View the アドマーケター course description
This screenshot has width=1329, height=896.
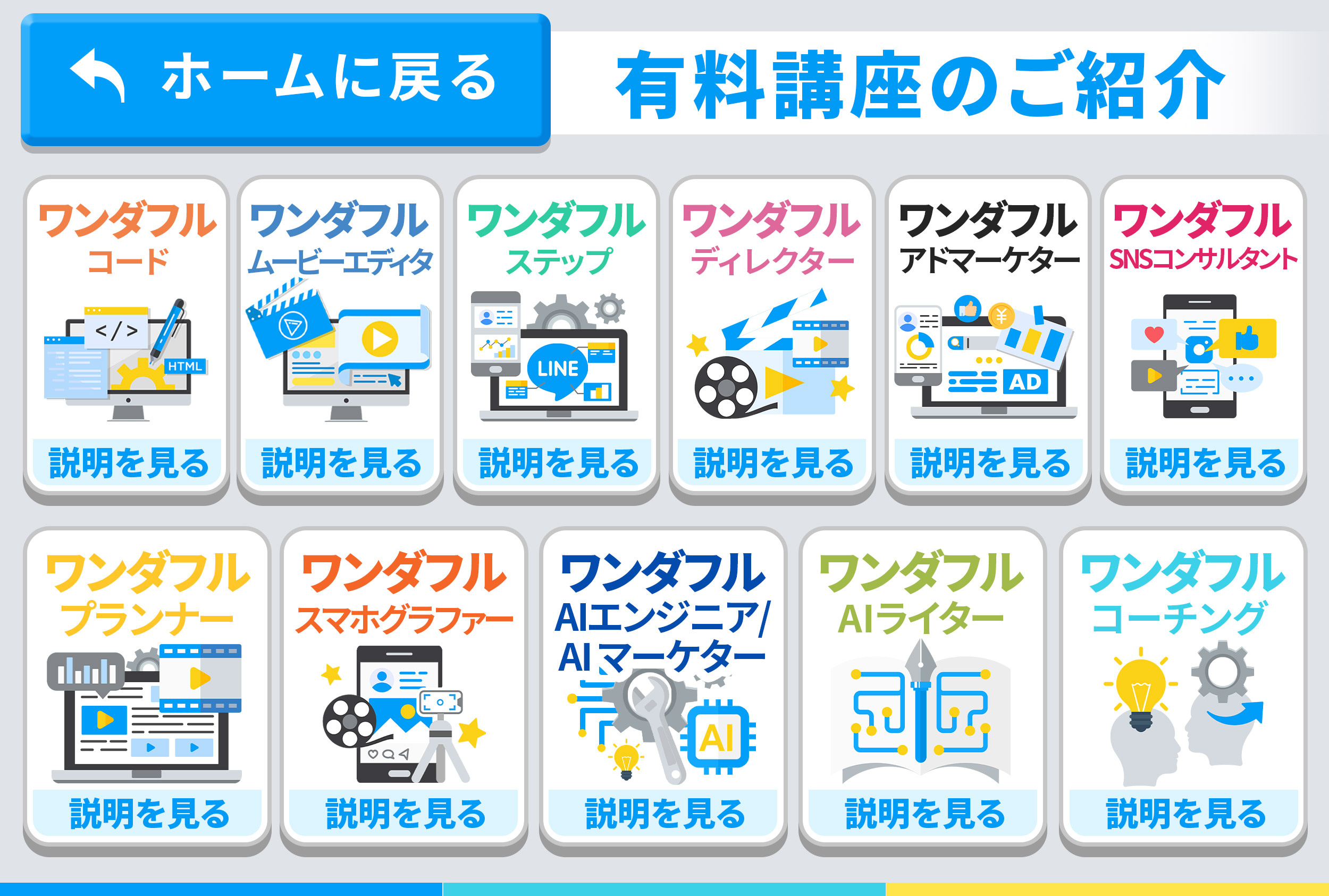pos(988,462)
